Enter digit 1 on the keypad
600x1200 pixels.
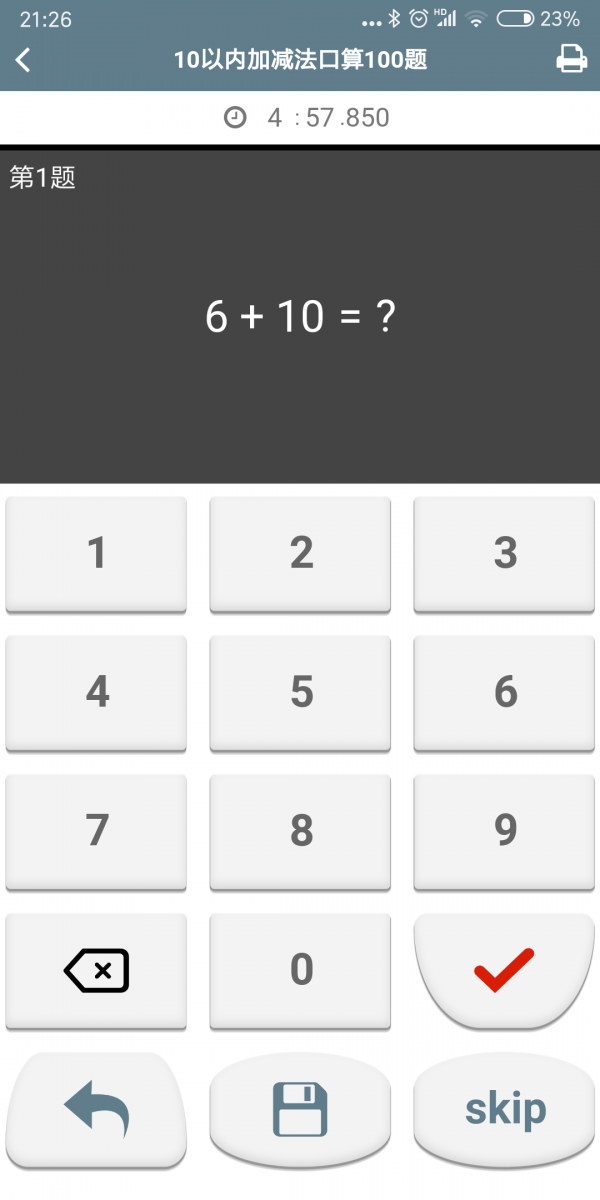(x=96, y=553)
